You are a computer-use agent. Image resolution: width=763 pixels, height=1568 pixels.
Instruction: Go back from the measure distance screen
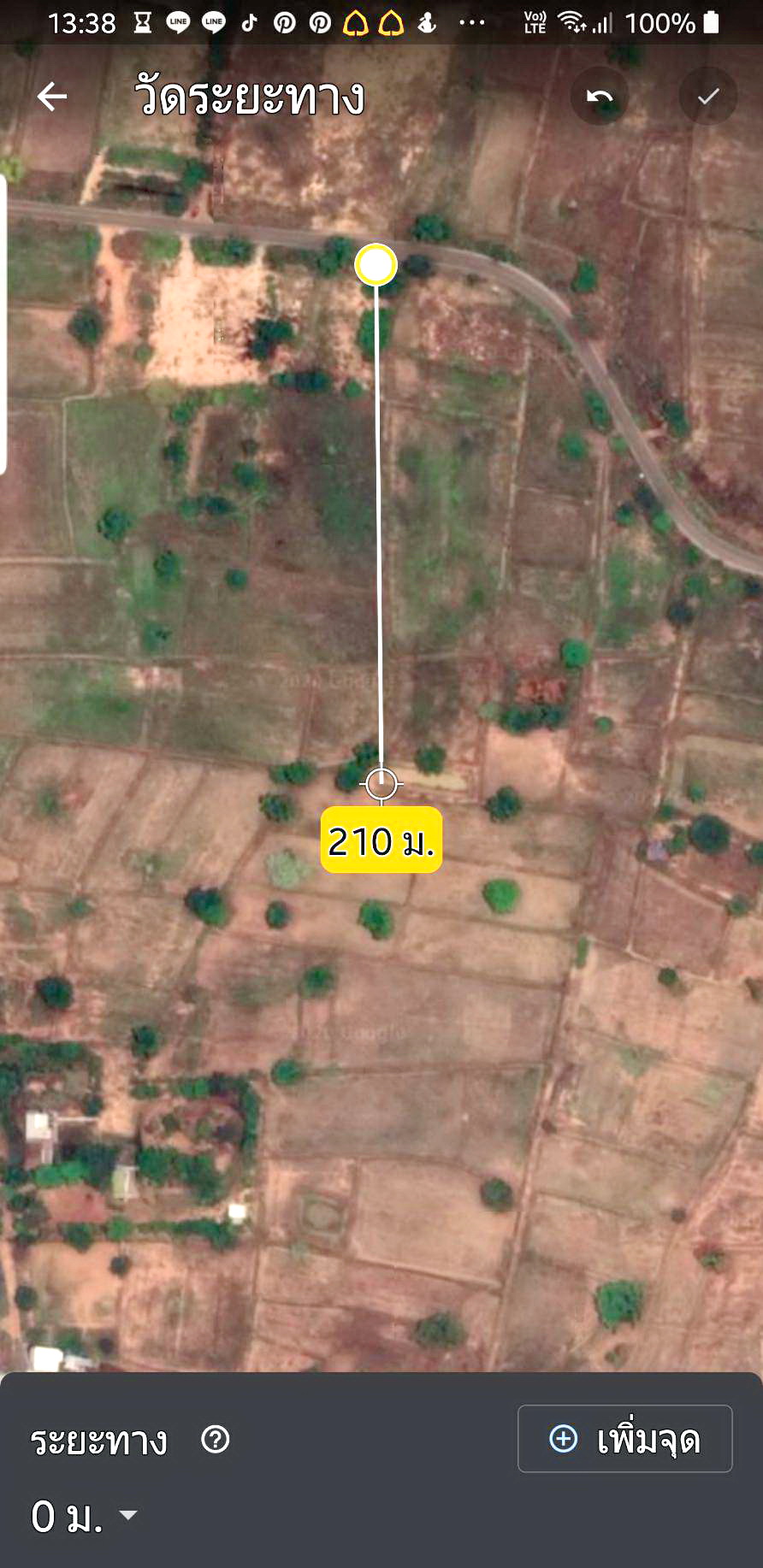(x=52, y=97)
